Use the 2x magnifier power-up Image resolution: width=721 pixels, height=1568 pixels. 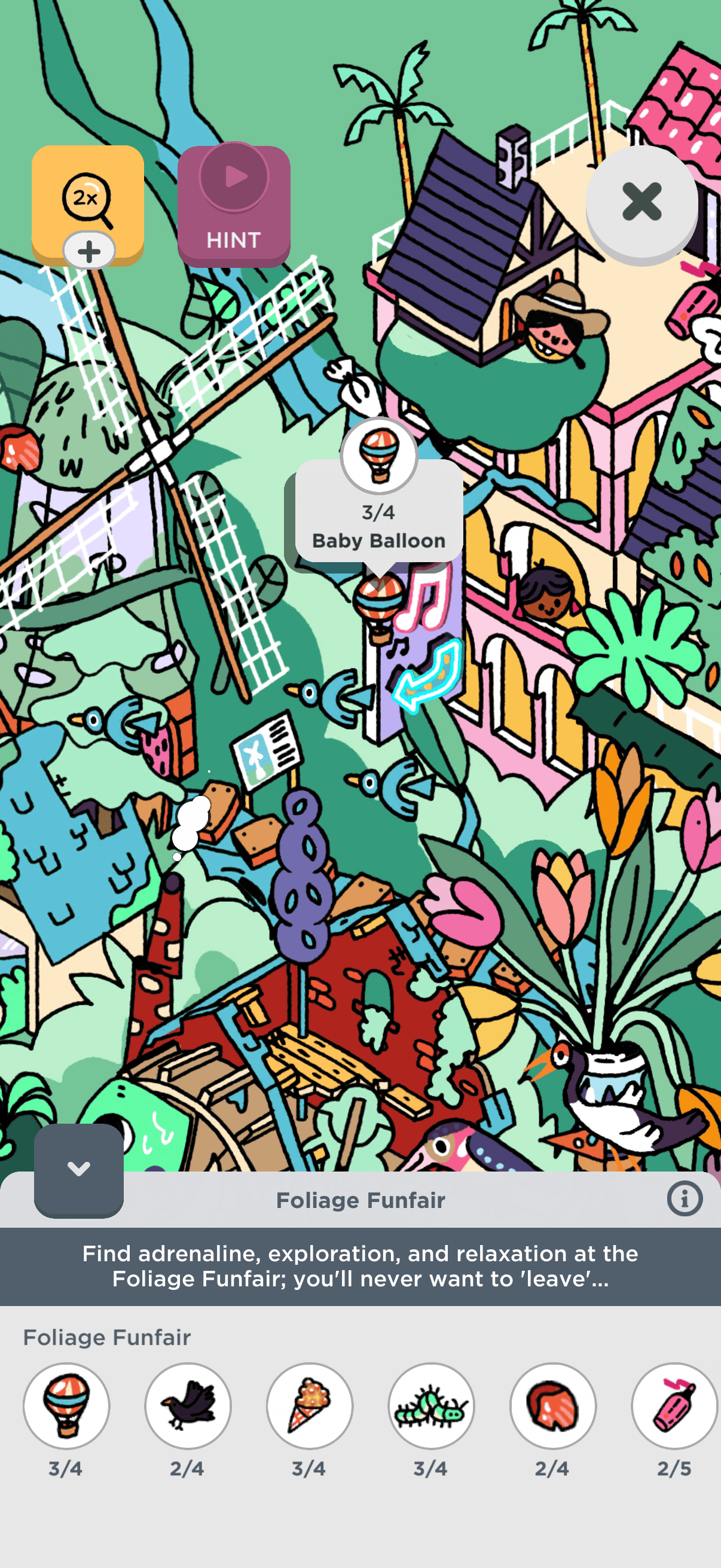88,201
